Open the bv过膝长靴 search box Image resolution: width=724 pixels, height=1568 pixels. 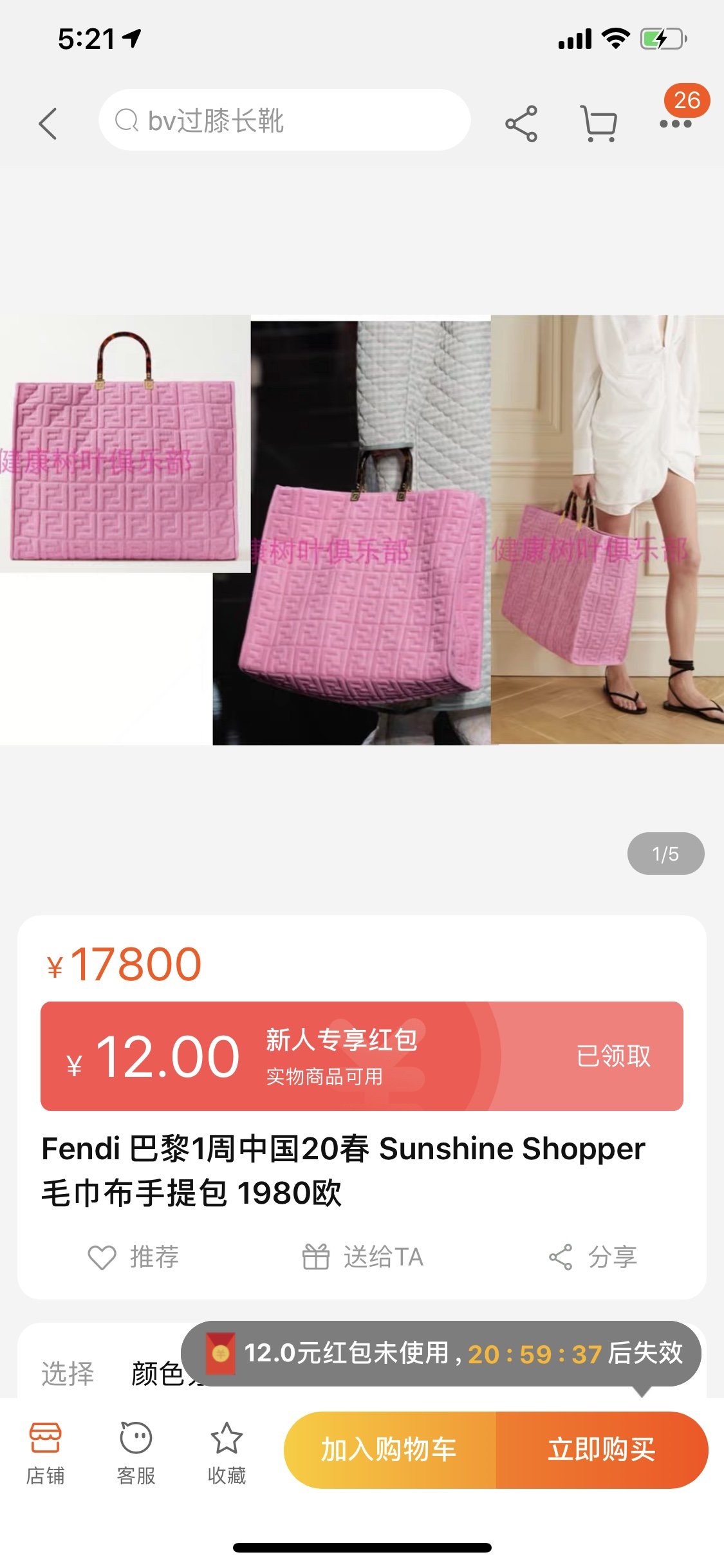pyautogui.click(x=284, y=120)
